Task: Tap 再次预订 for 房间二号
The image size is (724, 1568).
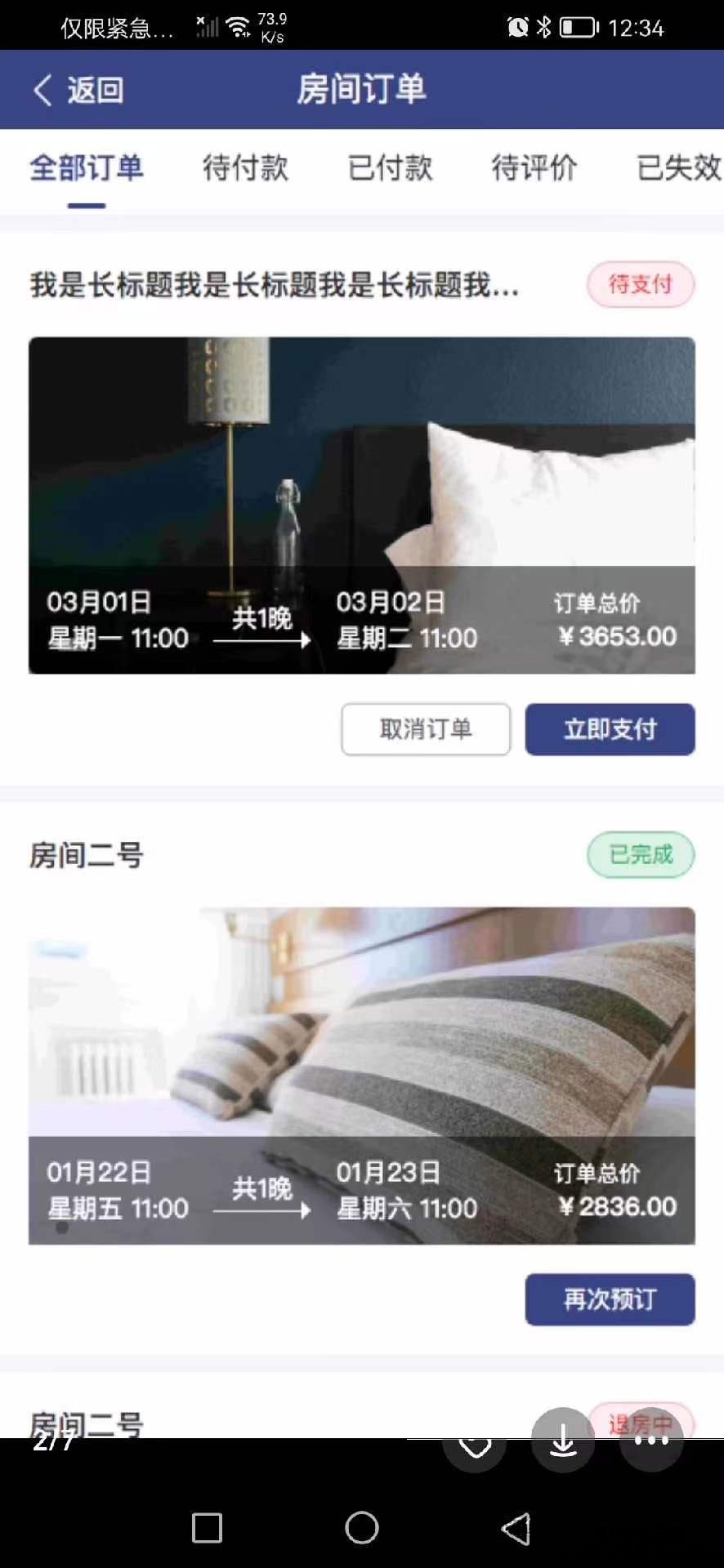Action: pyautogui.click(x=610, y=1299)
